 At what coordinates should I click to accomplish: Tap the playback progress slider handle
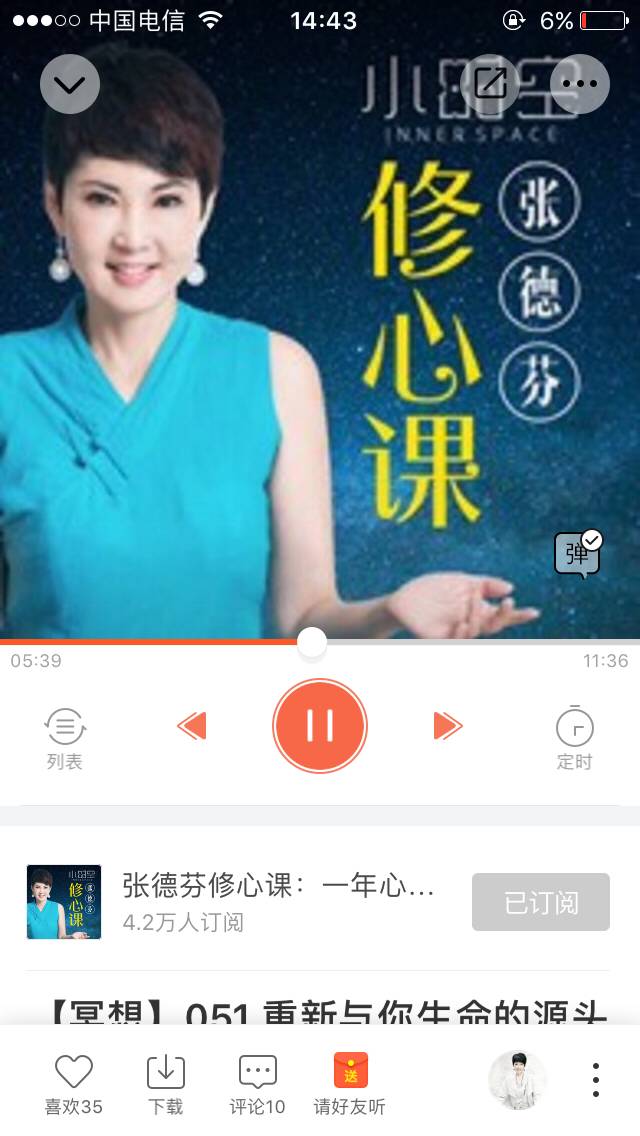point(312,642)
